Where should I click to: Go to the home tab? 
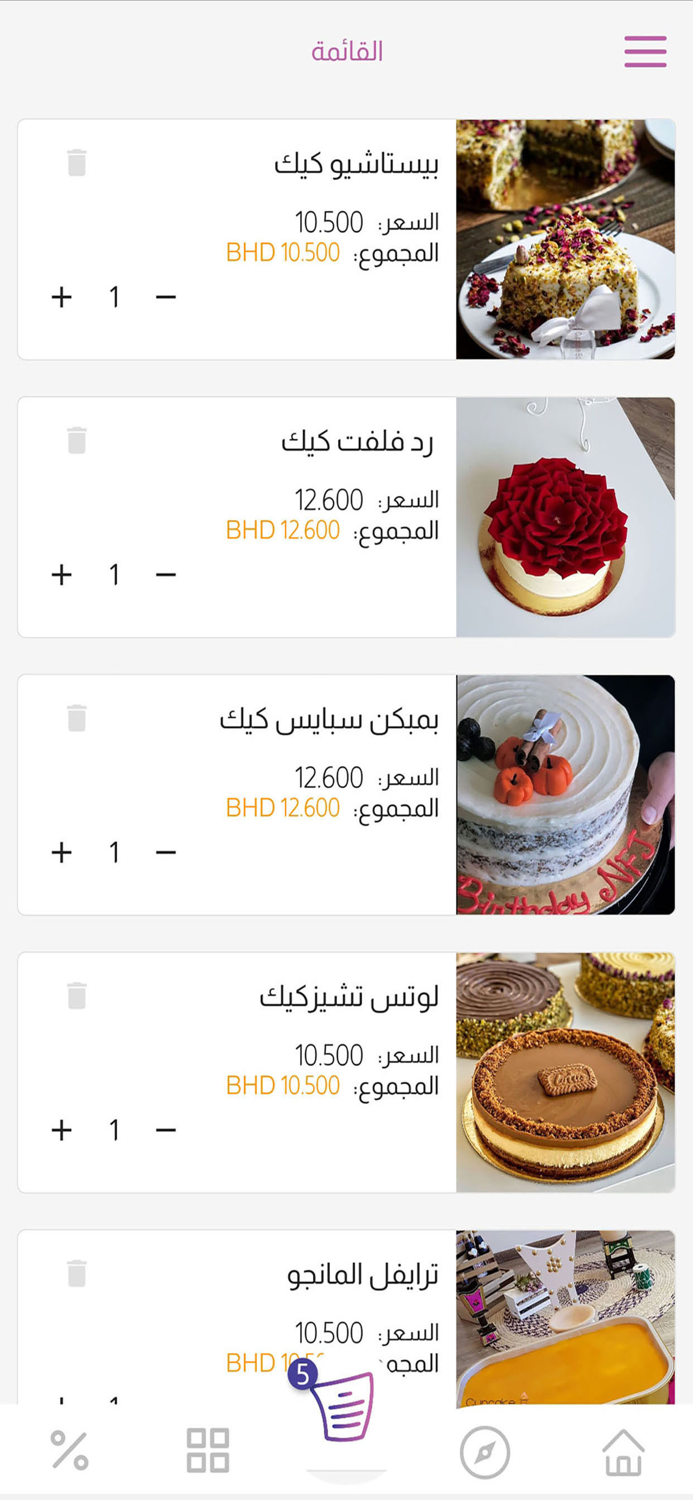pyautogui.click(x=623, y=1451)
